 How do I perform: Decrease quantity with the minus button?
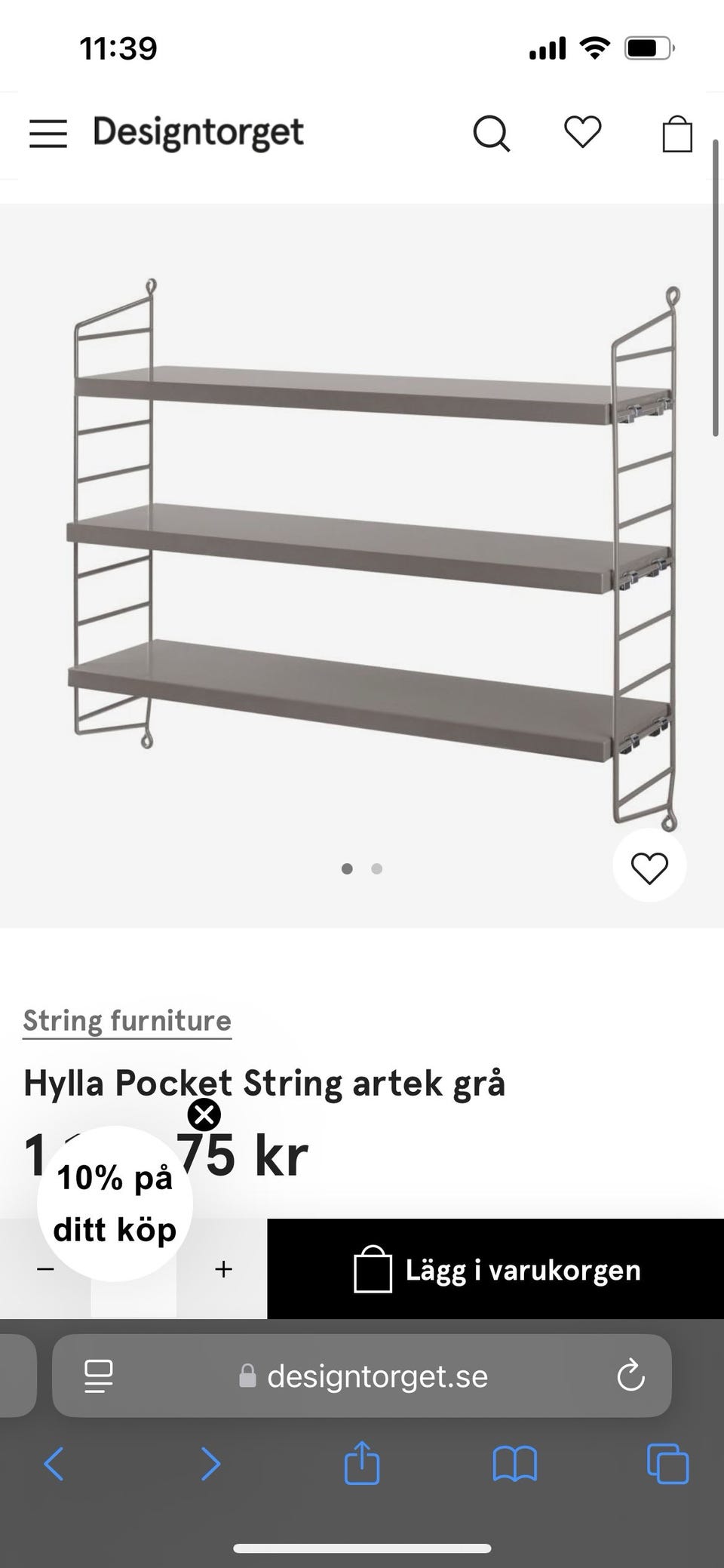(45, 1269)
